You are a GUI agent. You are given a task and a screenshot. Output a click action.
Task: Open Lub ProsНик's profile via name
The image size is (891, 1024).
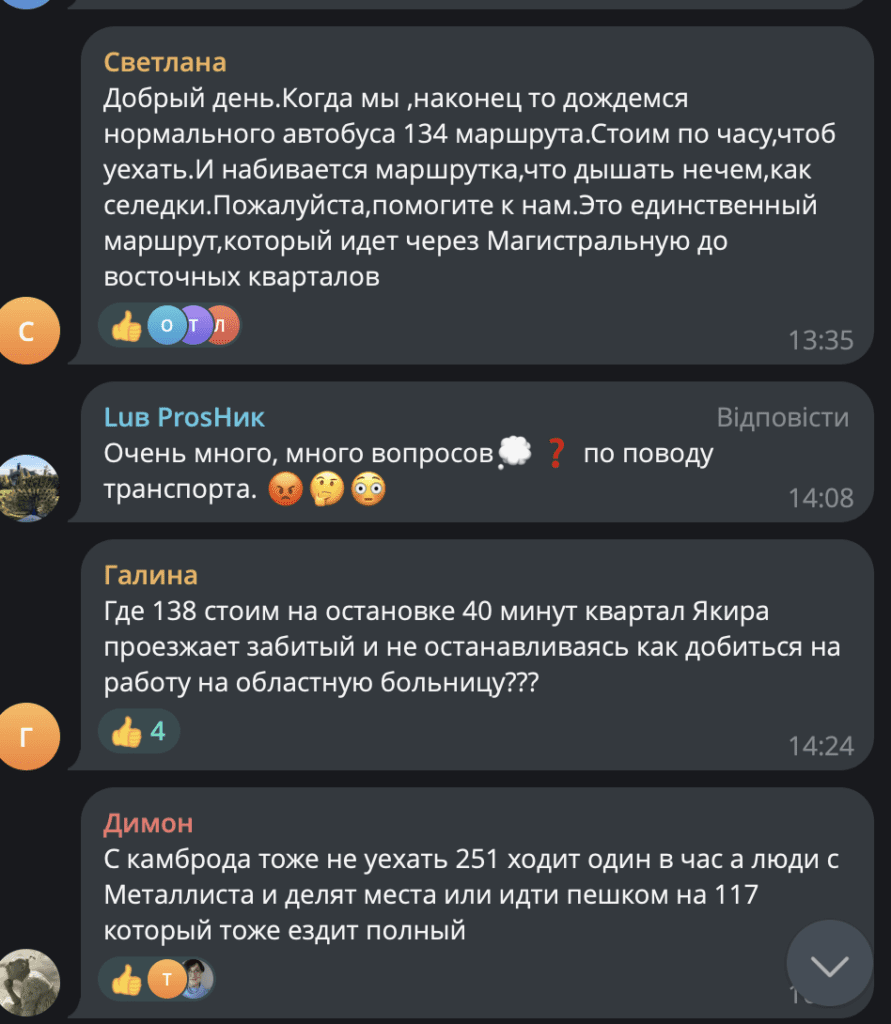point(184,417)
